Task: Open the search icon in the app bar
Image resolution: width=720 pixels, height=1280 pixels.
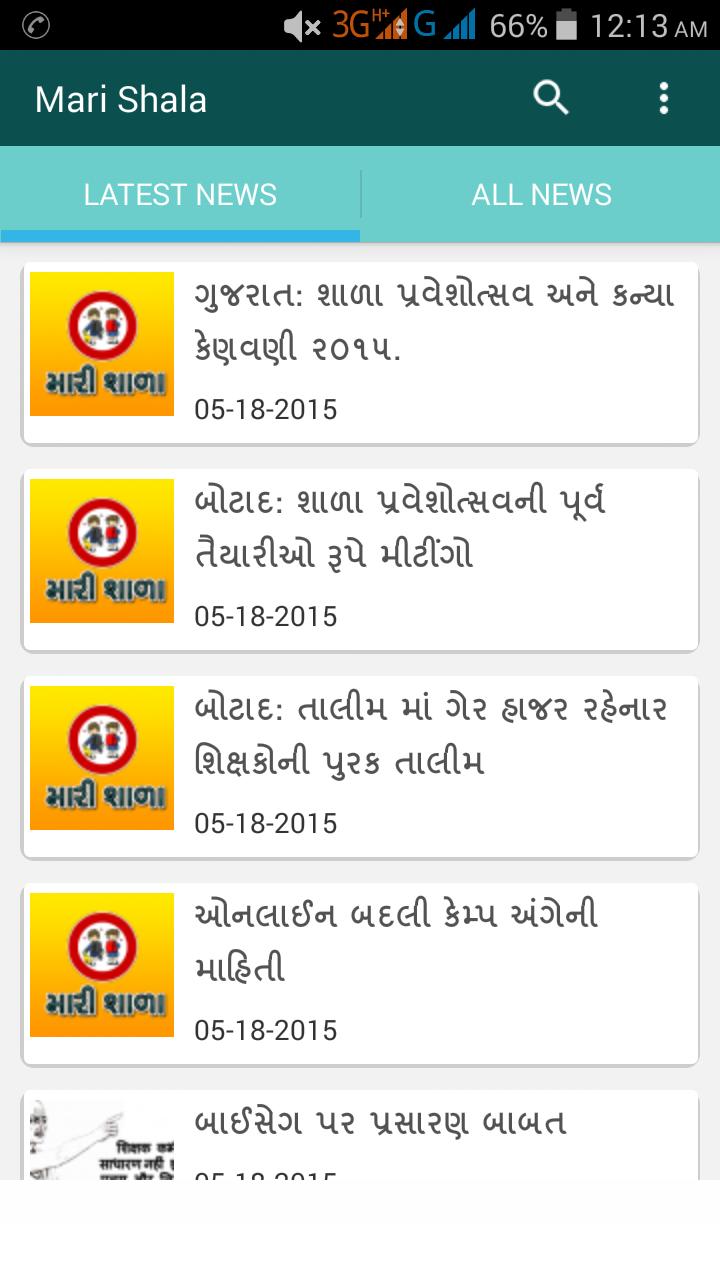Action: (550, 98)
